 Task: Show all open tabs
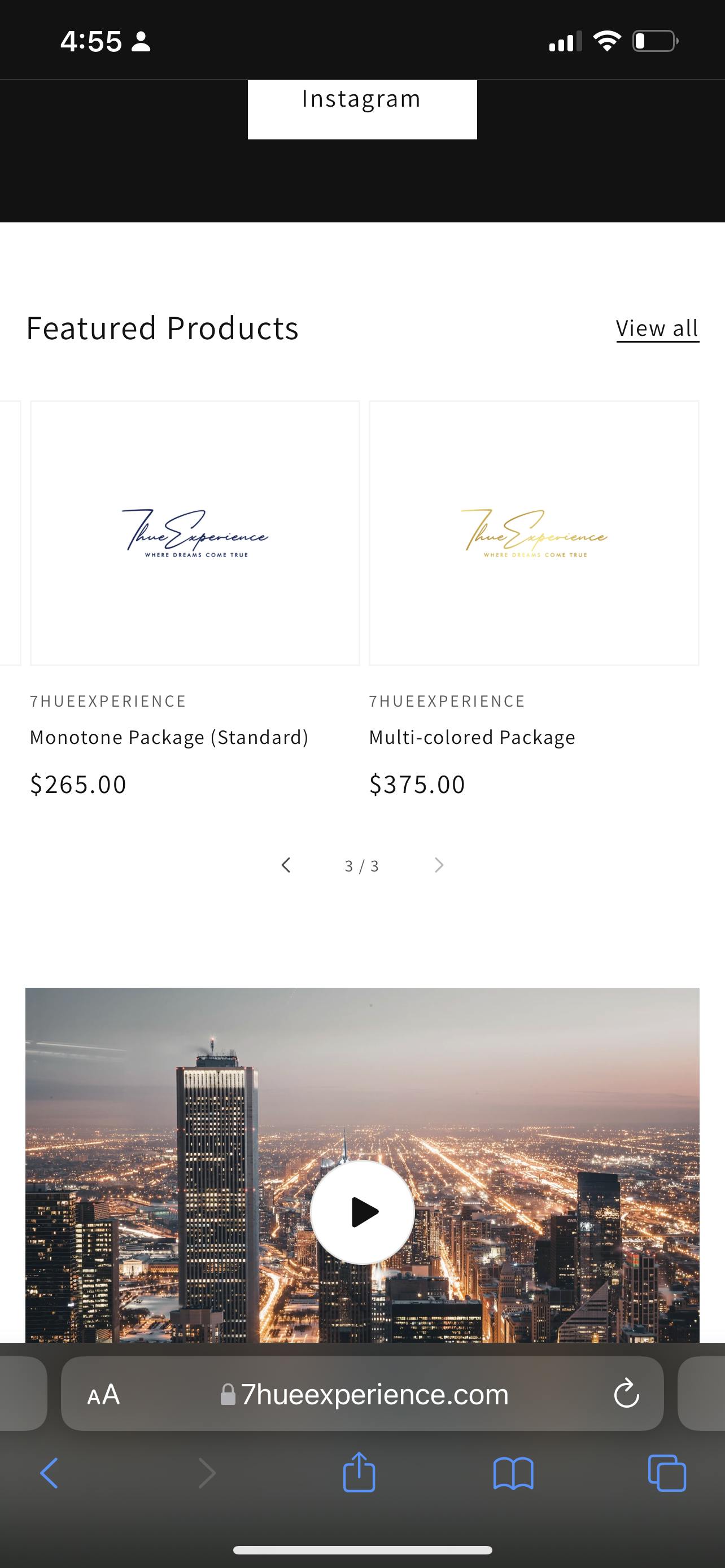(667, 1474)
